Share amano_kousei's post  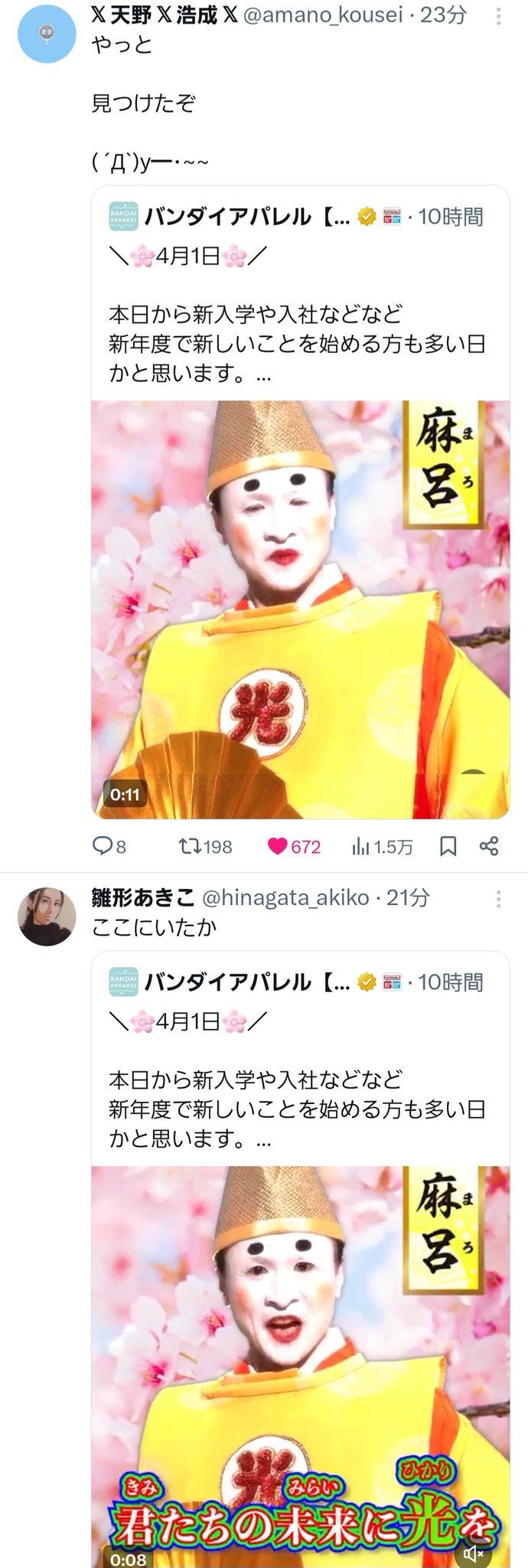[488, 846]
